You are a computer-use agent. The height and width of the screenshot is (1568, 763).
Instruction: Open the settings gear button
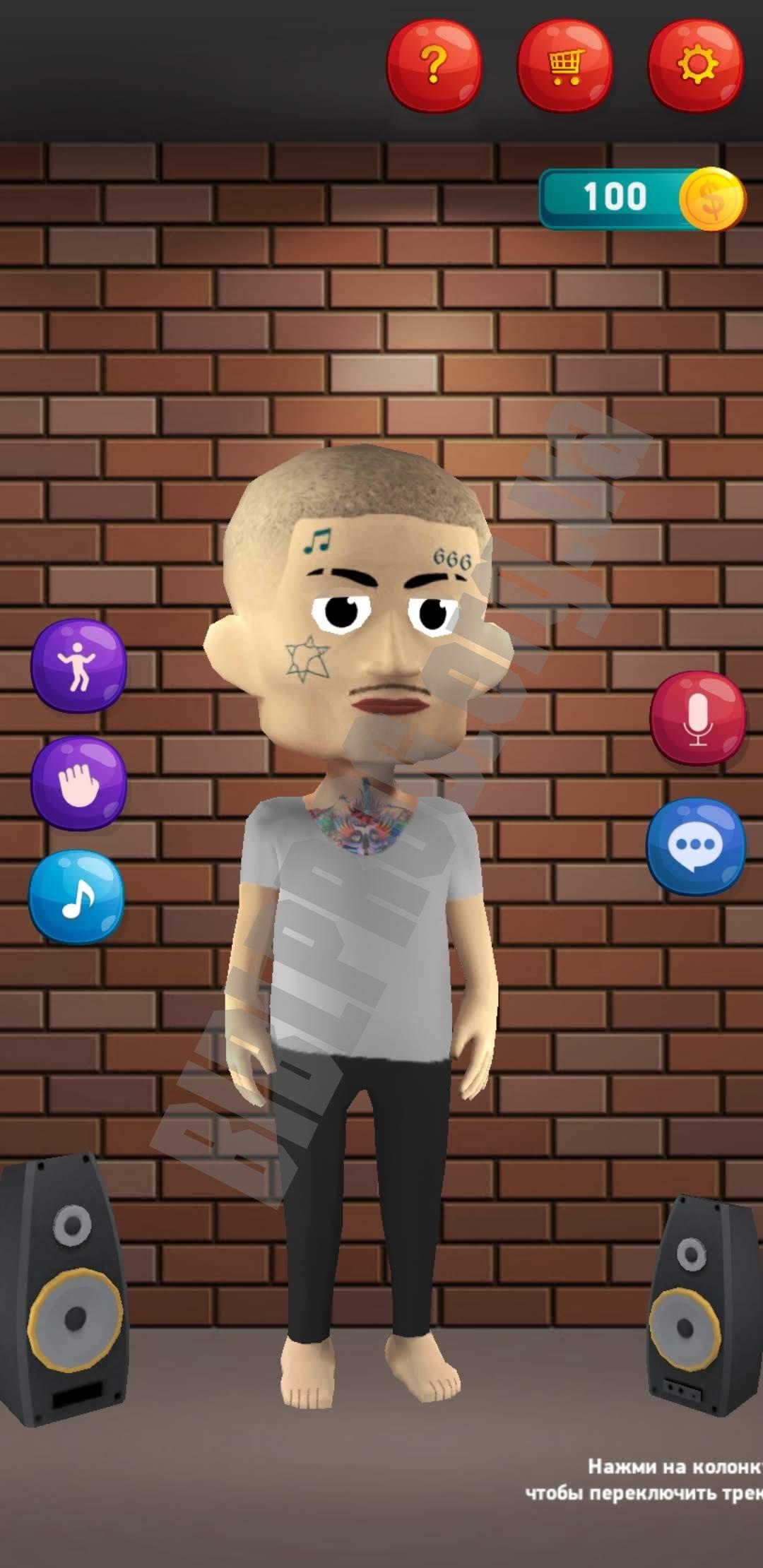[x=697, y=66]
